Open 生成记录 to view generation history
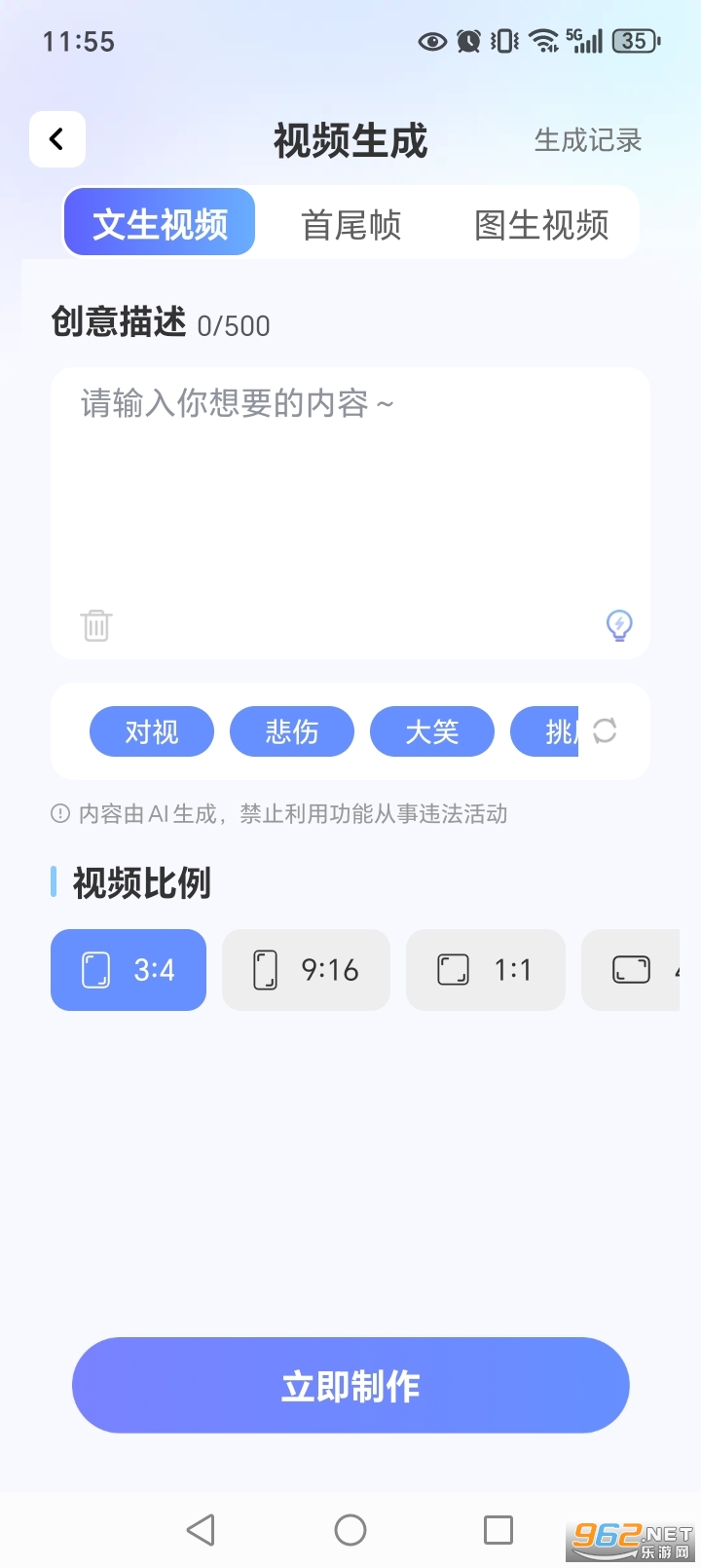 coord(587,140)
